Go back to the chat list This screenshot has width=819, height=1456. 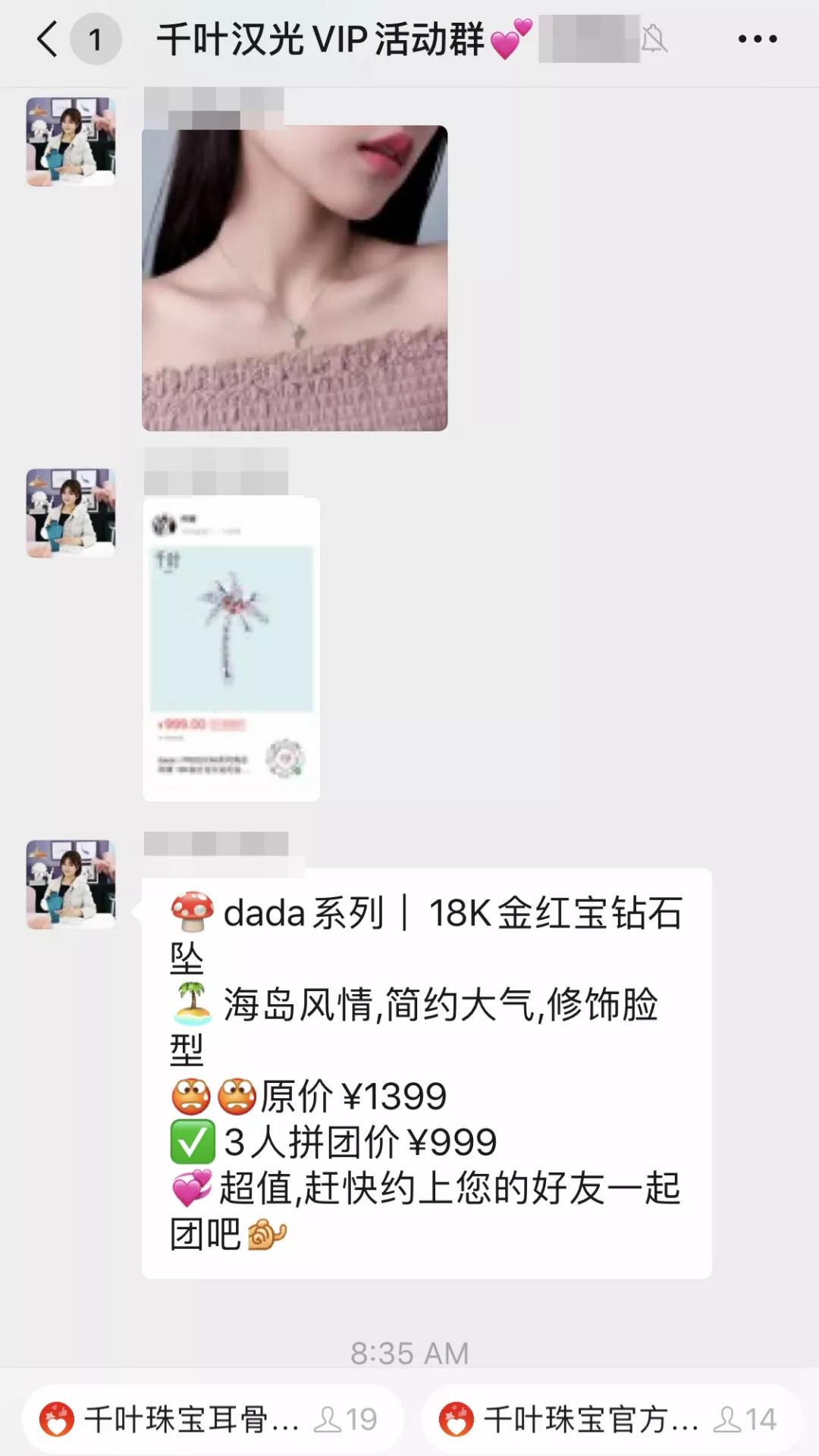[x=47, y=39]
